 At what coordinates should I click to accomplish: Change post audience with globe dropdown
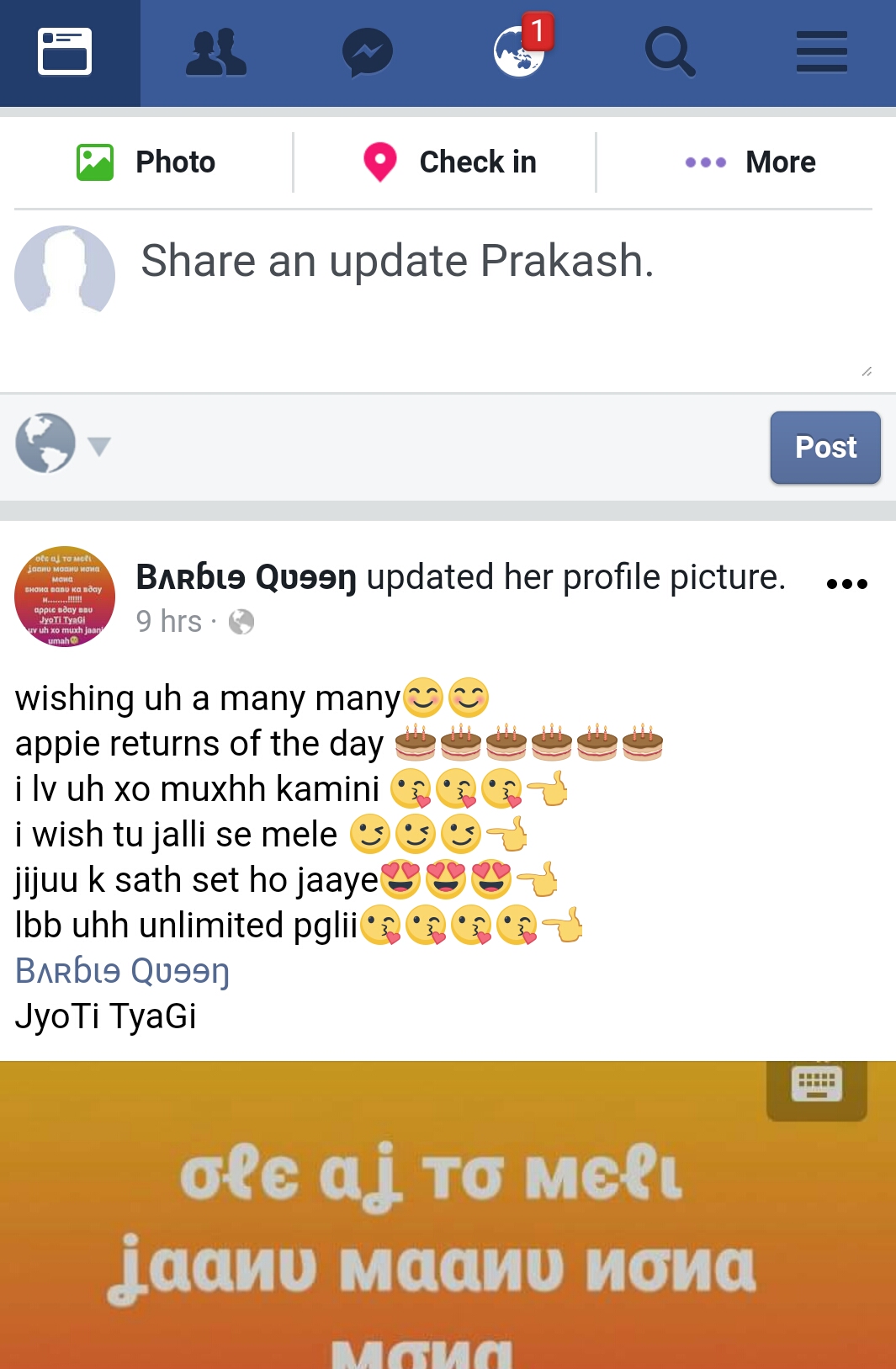coord(63,444)
